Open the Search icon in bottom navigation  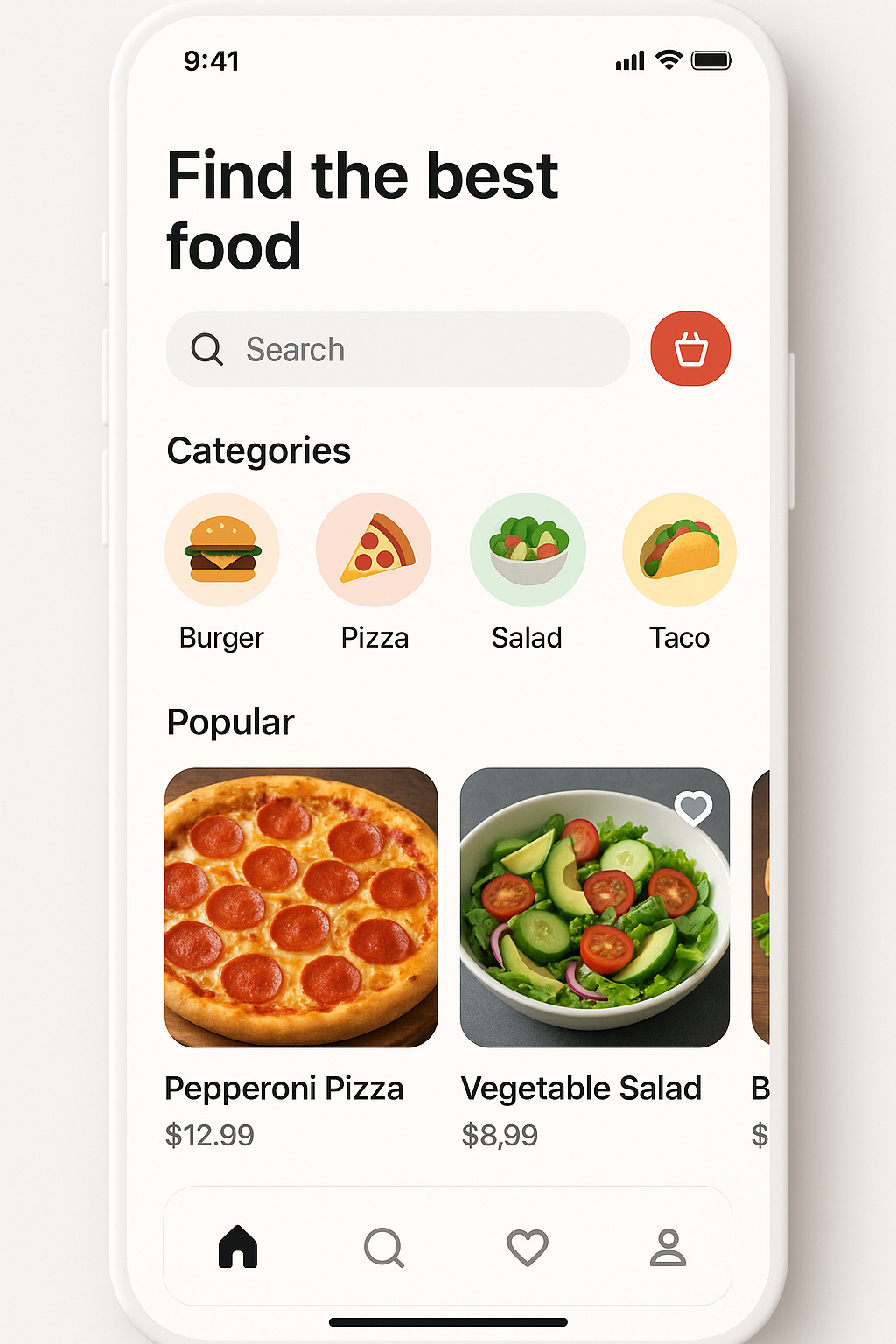click(x=385, y=1249)
